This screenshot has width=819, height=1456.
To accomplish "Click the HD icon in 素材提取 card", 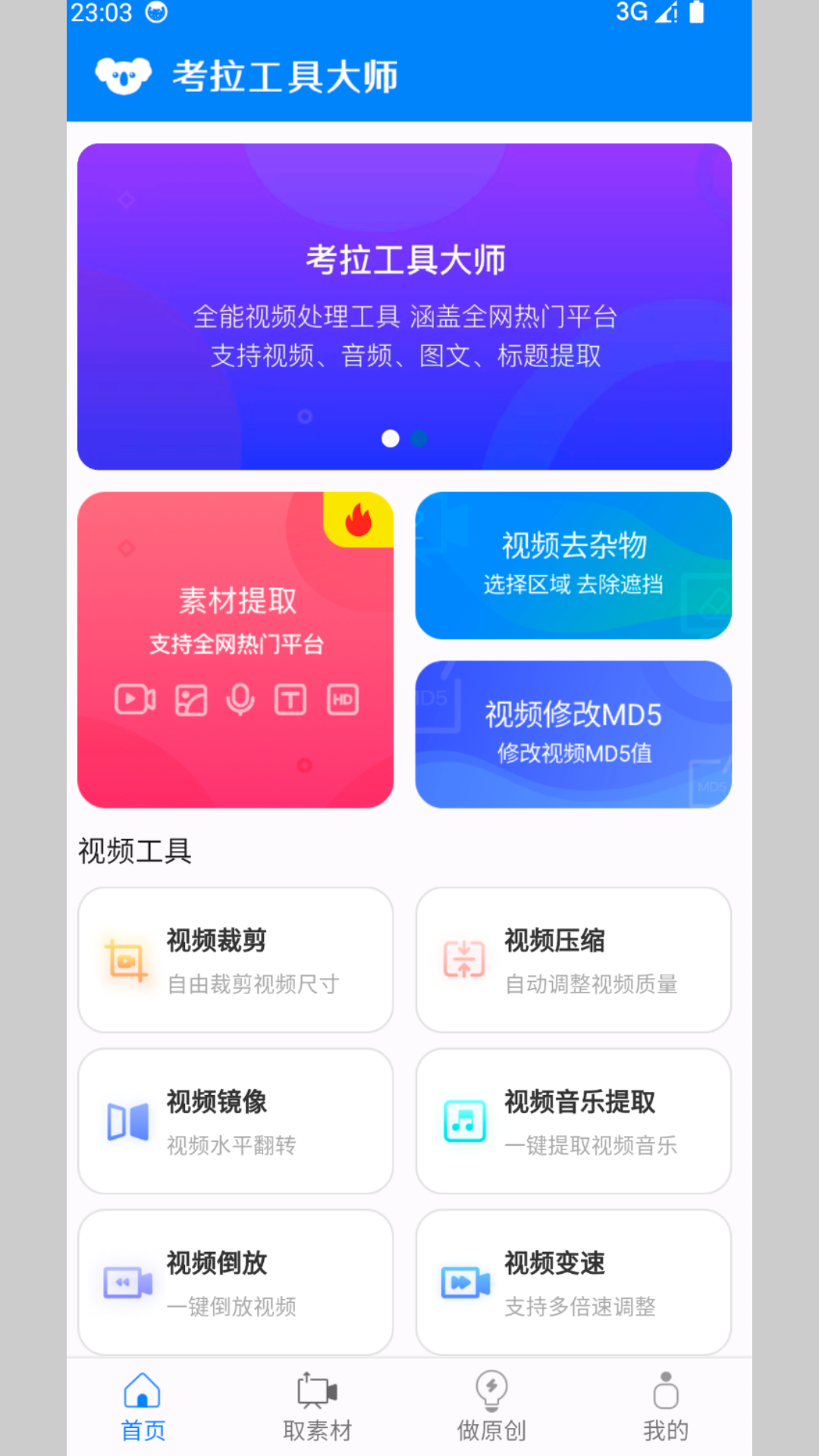I will (342, 700).
